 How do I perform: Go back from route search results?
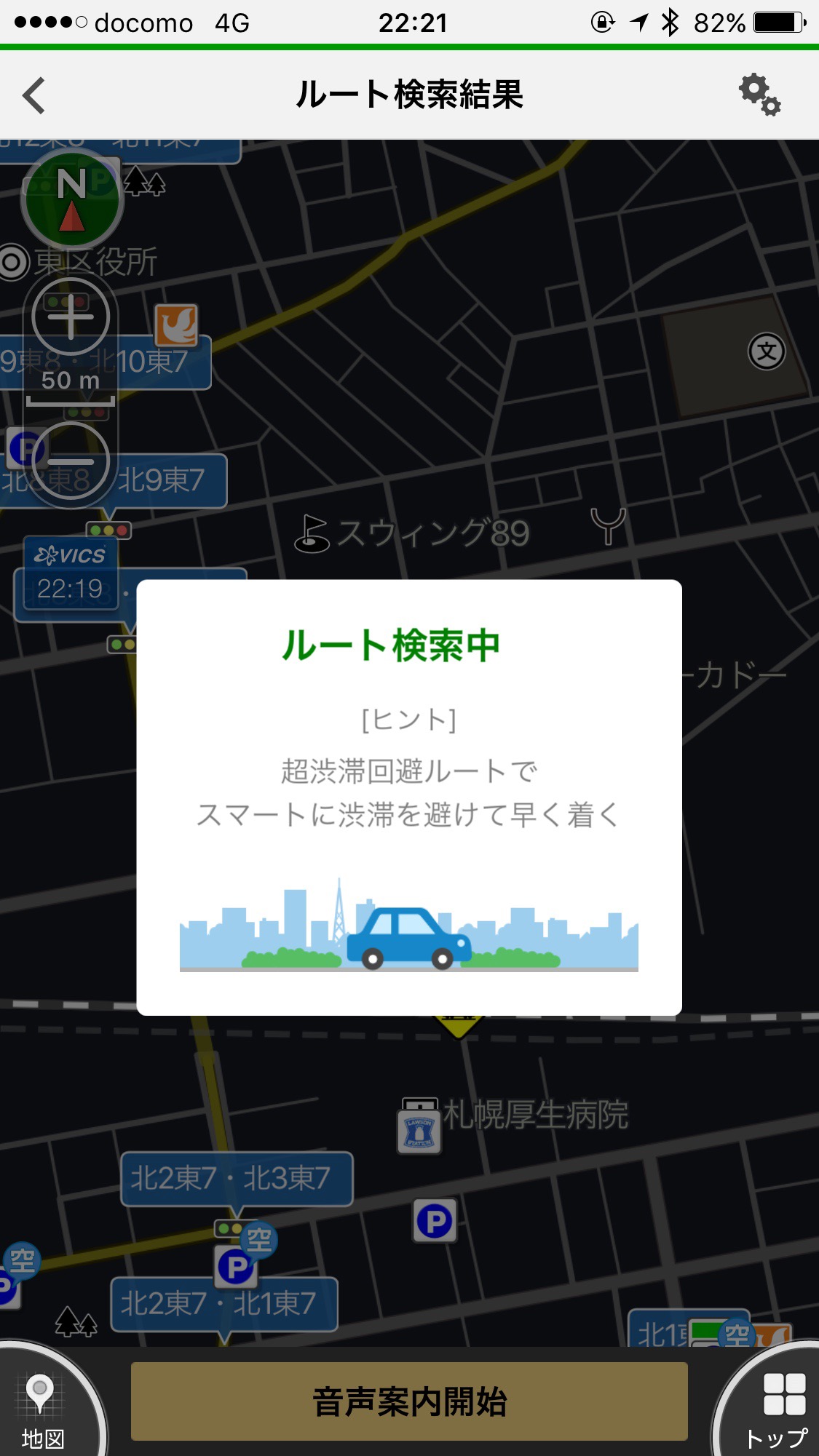tap(34, 95)
